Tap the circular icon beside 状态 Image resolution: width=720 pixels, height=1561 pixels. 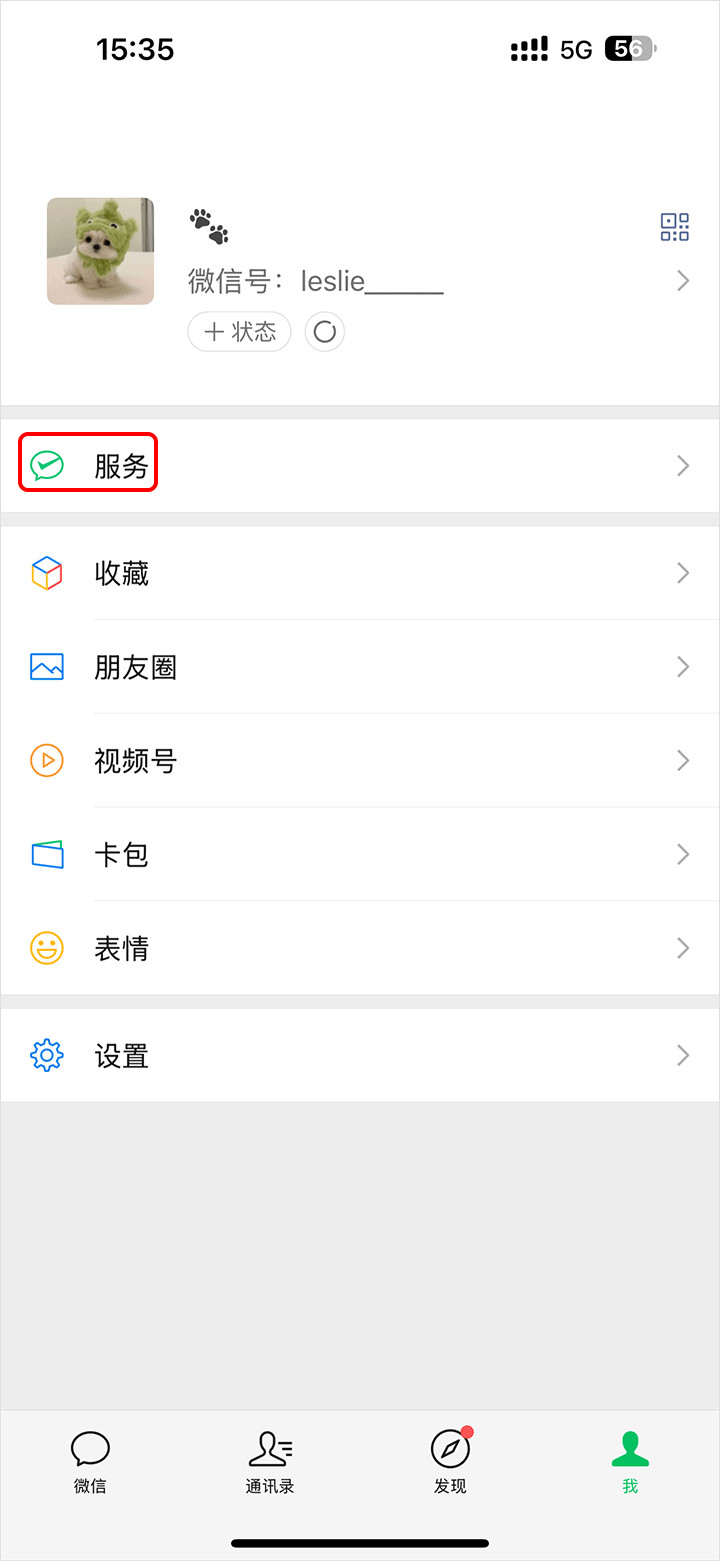pos(324,332)
